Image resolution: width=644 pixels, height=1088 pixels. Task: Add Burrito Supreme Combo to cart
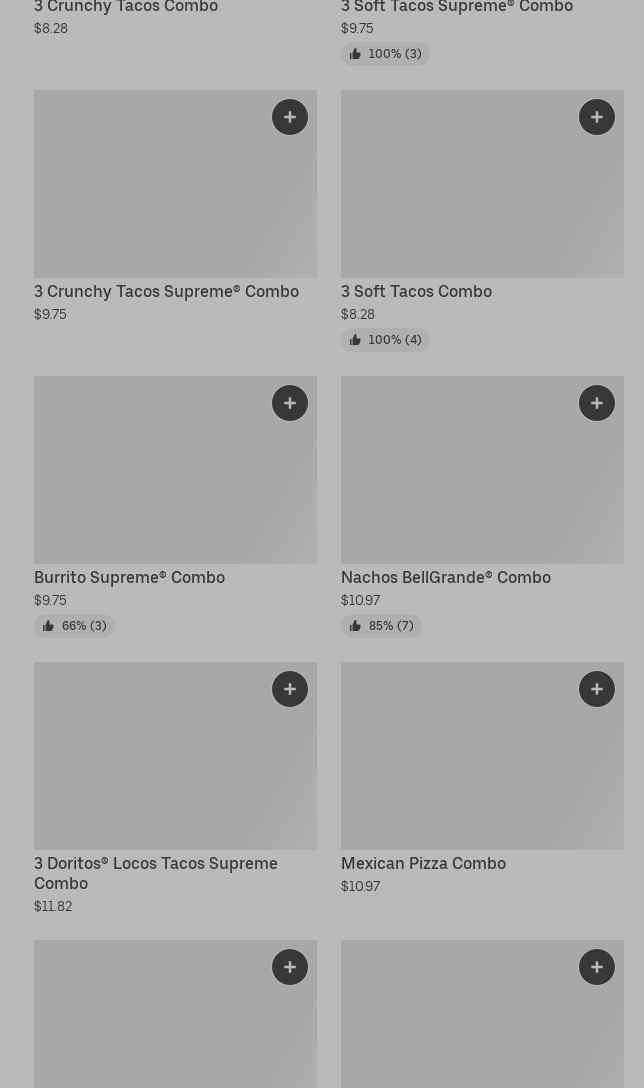290,403
